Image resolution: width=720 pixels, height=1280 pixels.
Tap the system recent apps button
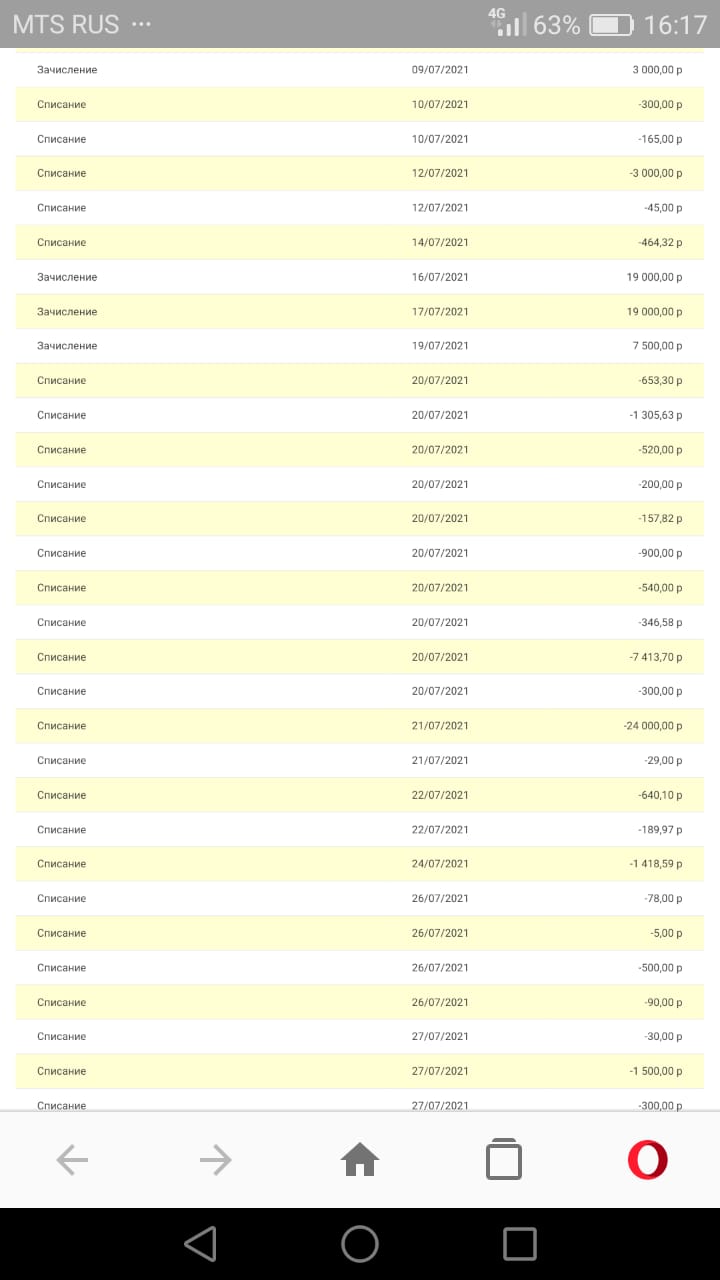(520, 1244)
